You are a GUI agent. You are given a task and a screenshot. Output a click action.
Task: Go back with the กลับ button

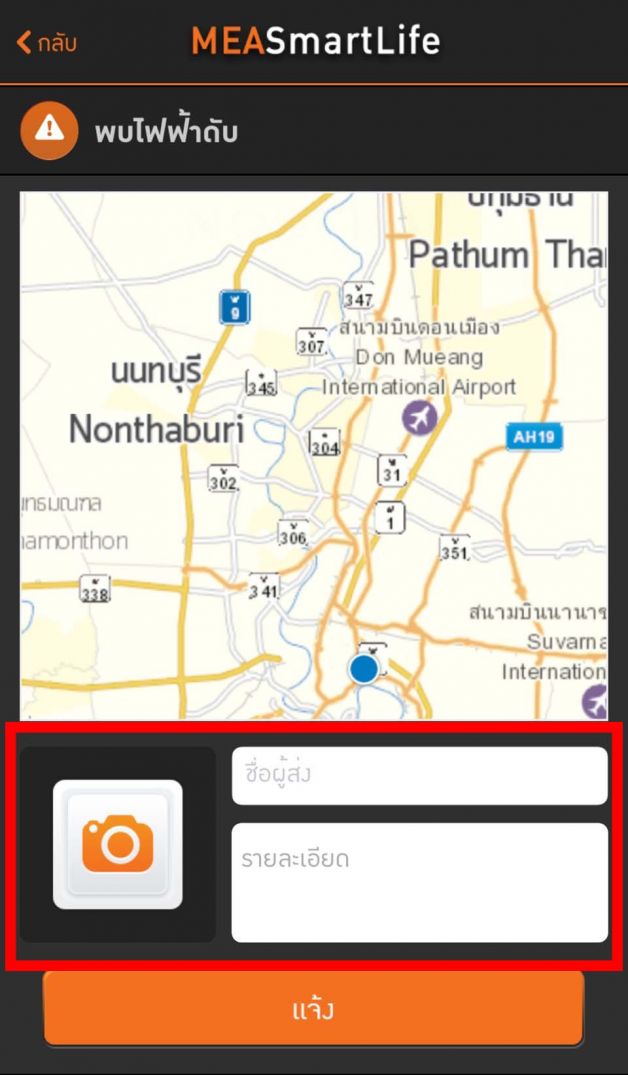coord(46,42)
